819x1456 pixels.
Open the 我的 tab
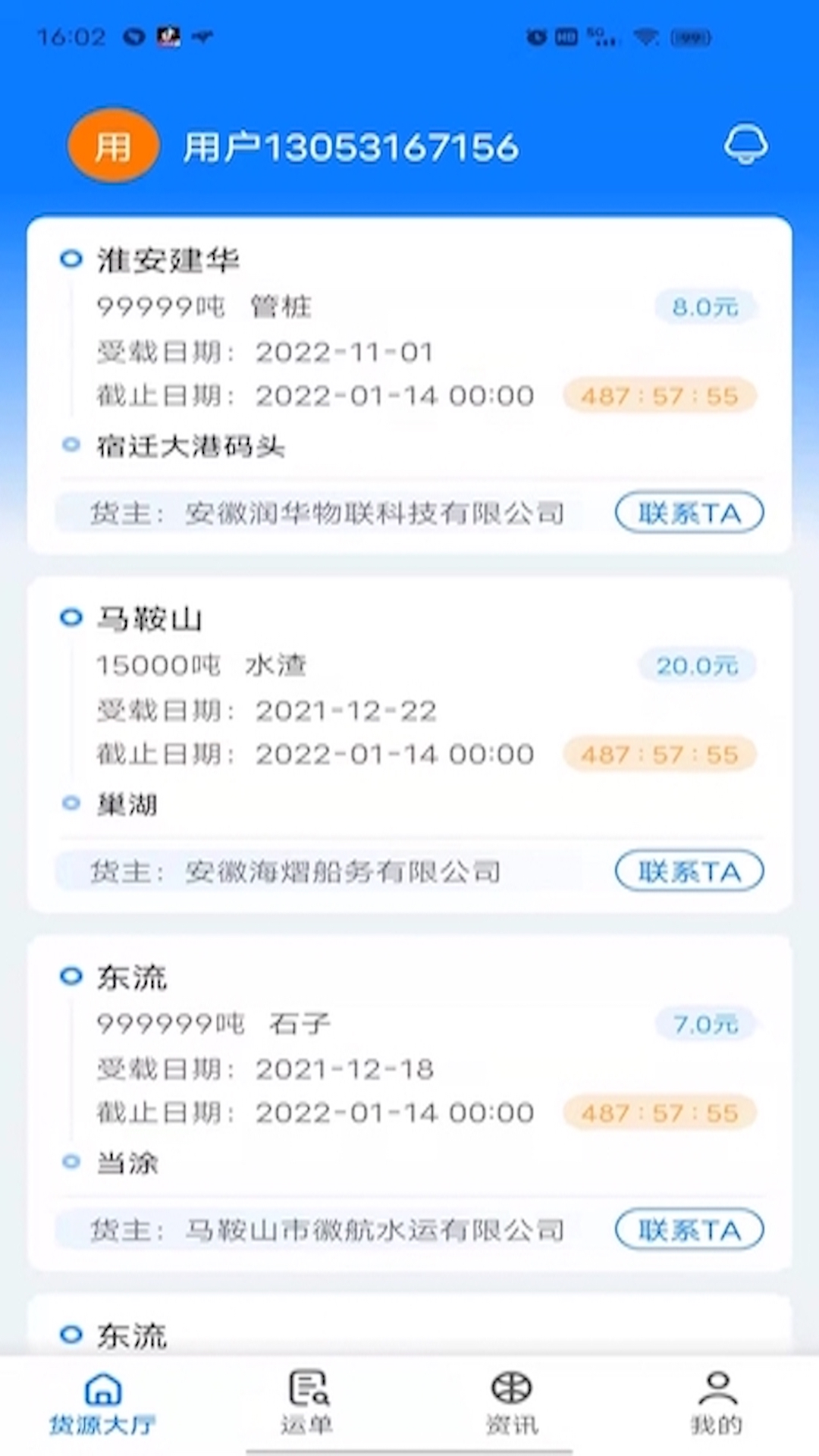coord(717,1403)
